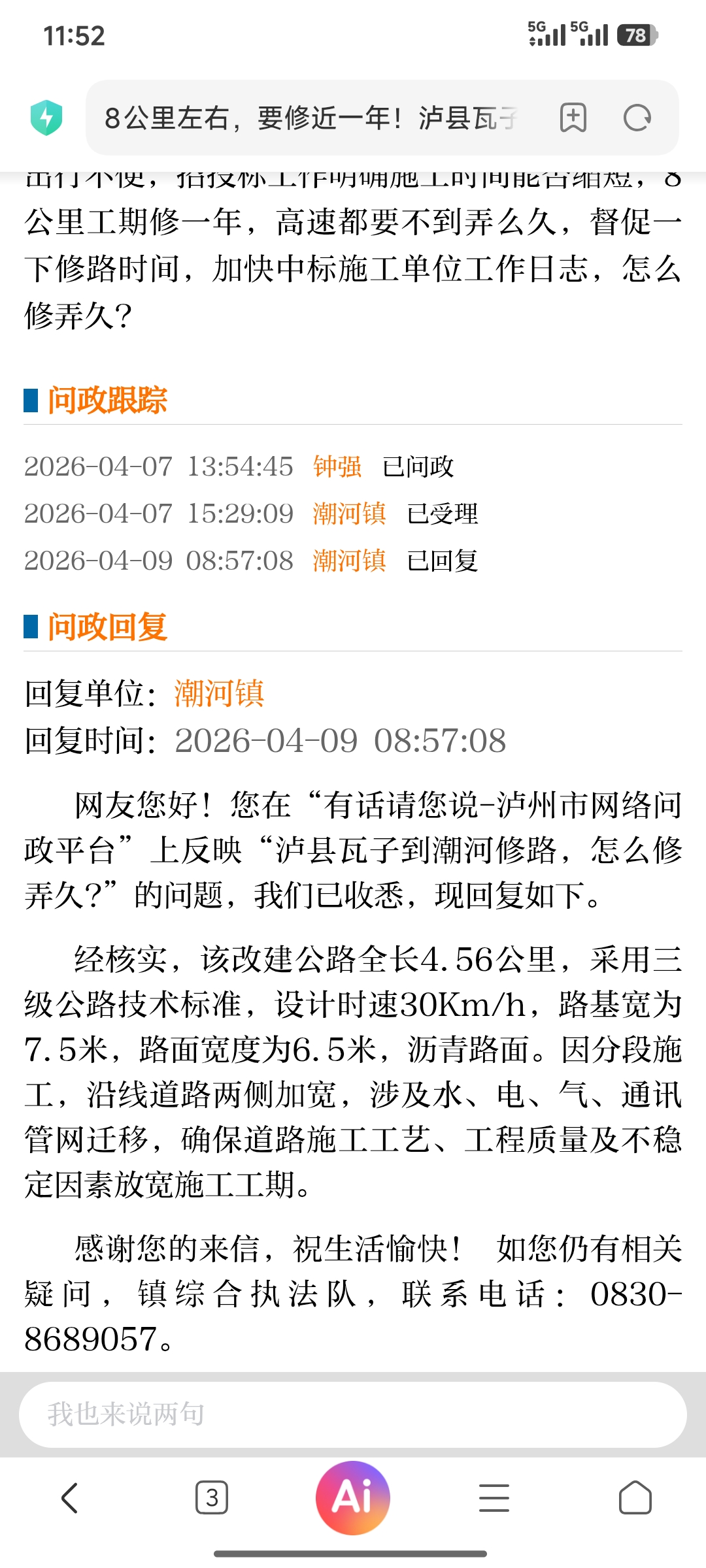Add this page to bookmarks
Screen dimensions: 706x1568
pos(573,118)
